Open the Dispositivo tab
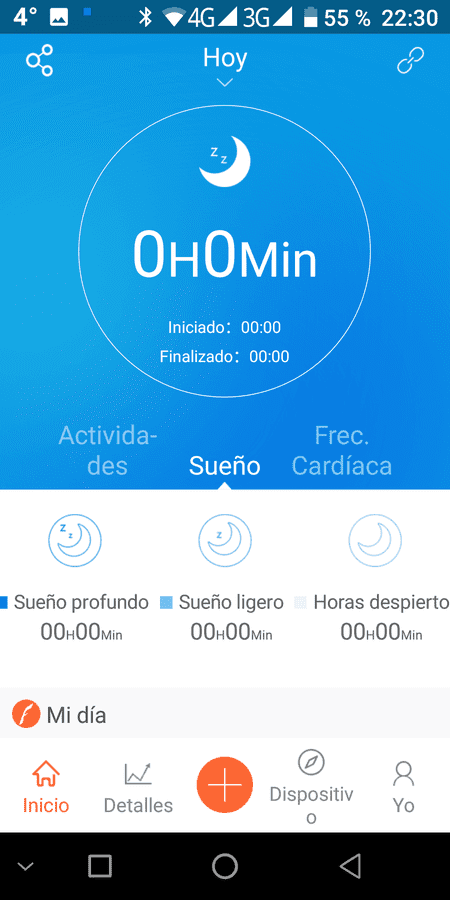The image size is (450, 900). point(311,787)
